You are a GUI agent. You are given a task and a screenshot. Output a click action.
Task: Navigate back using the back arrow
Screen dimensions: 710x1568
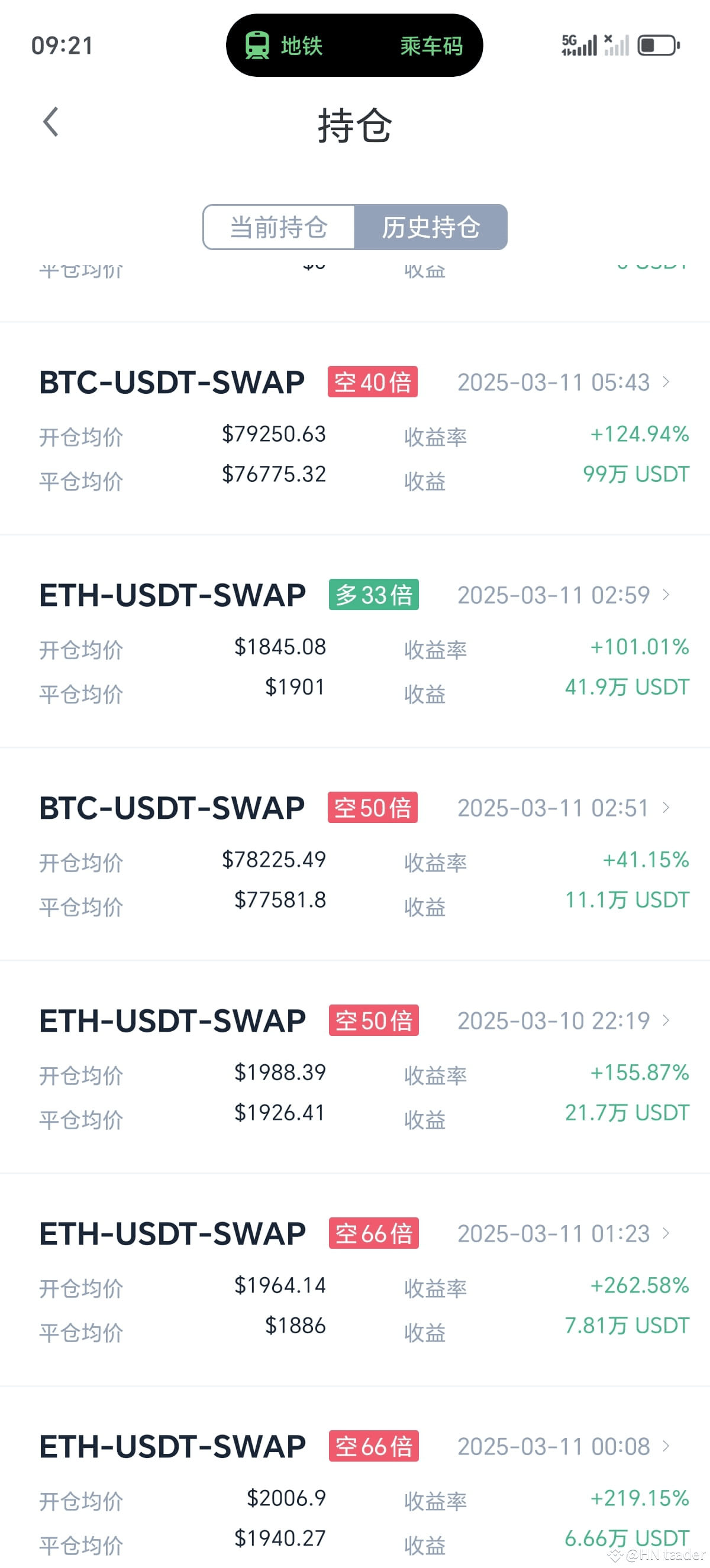coord(51,122)
